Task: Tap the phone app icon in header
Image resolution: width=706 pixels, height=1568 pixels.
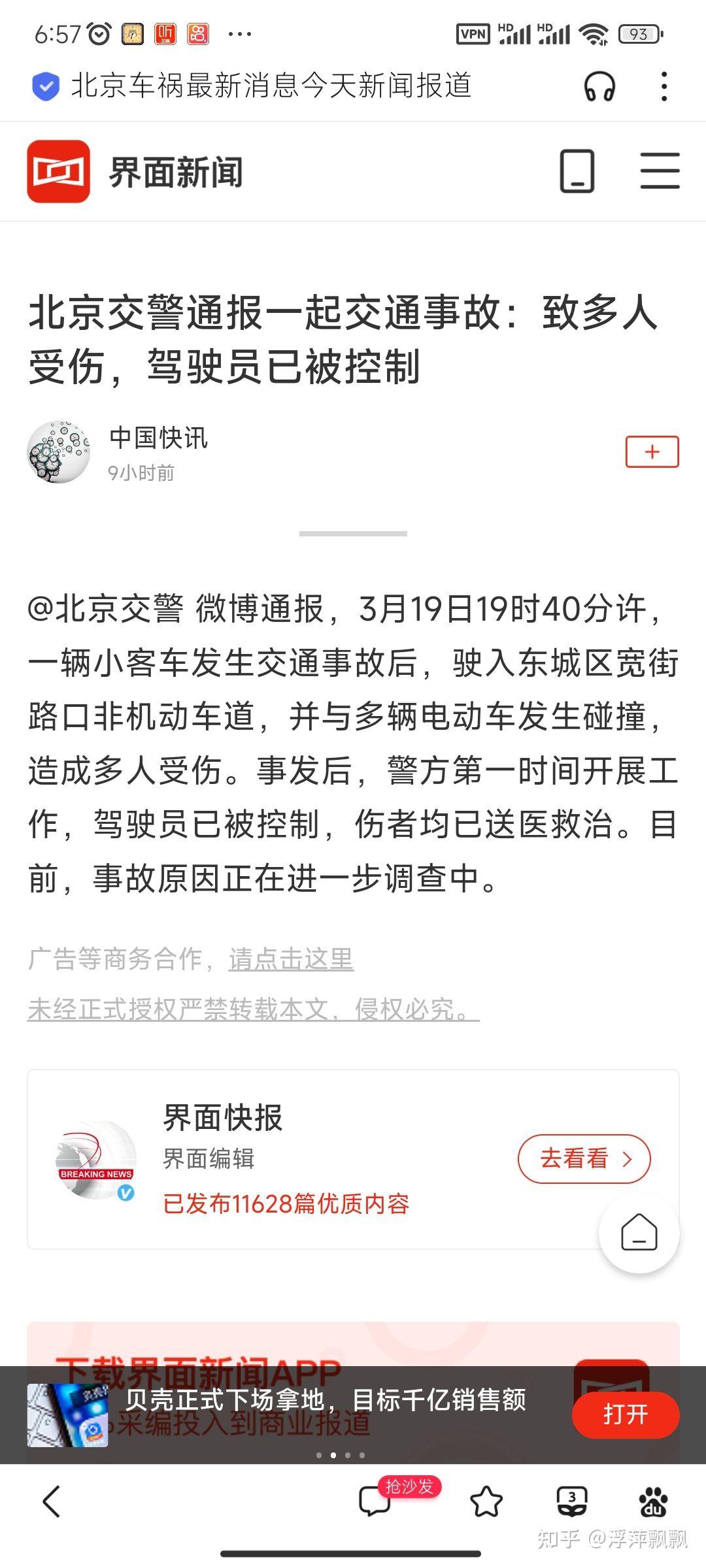Action: point(577,171)
